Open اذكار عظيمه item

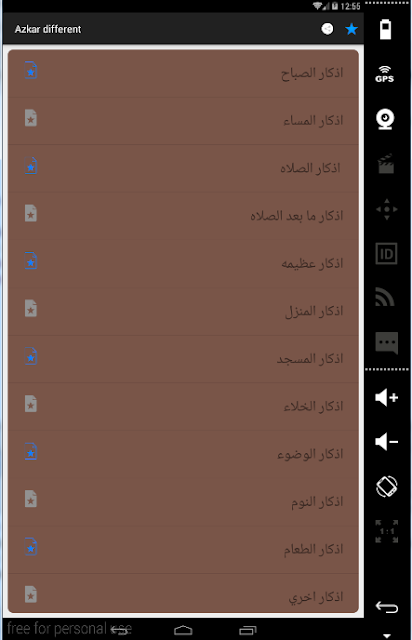[183, 264]
